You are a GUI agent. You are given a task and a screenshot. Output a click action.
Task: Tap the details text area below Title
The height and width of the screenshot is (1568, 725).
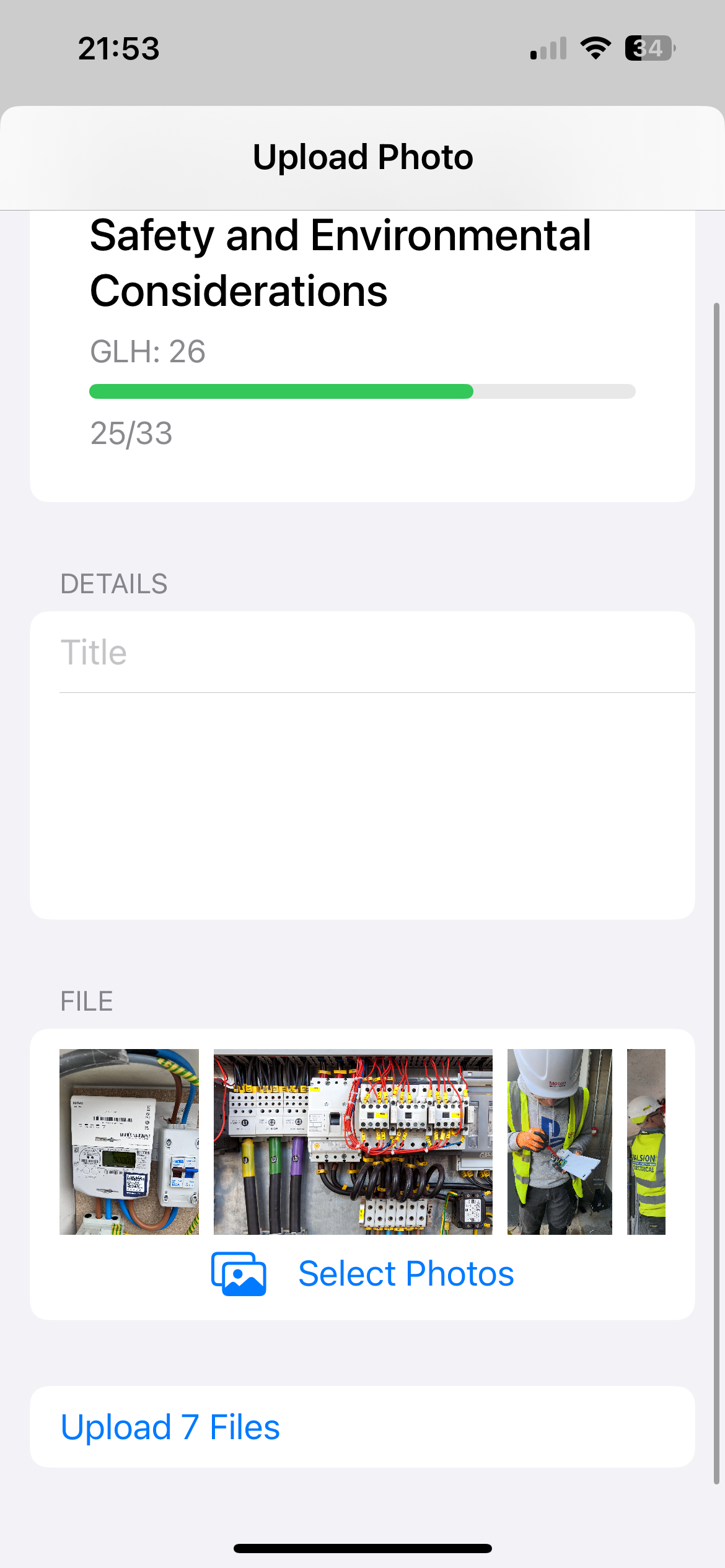pyautogui.click(x=362, y=805)
